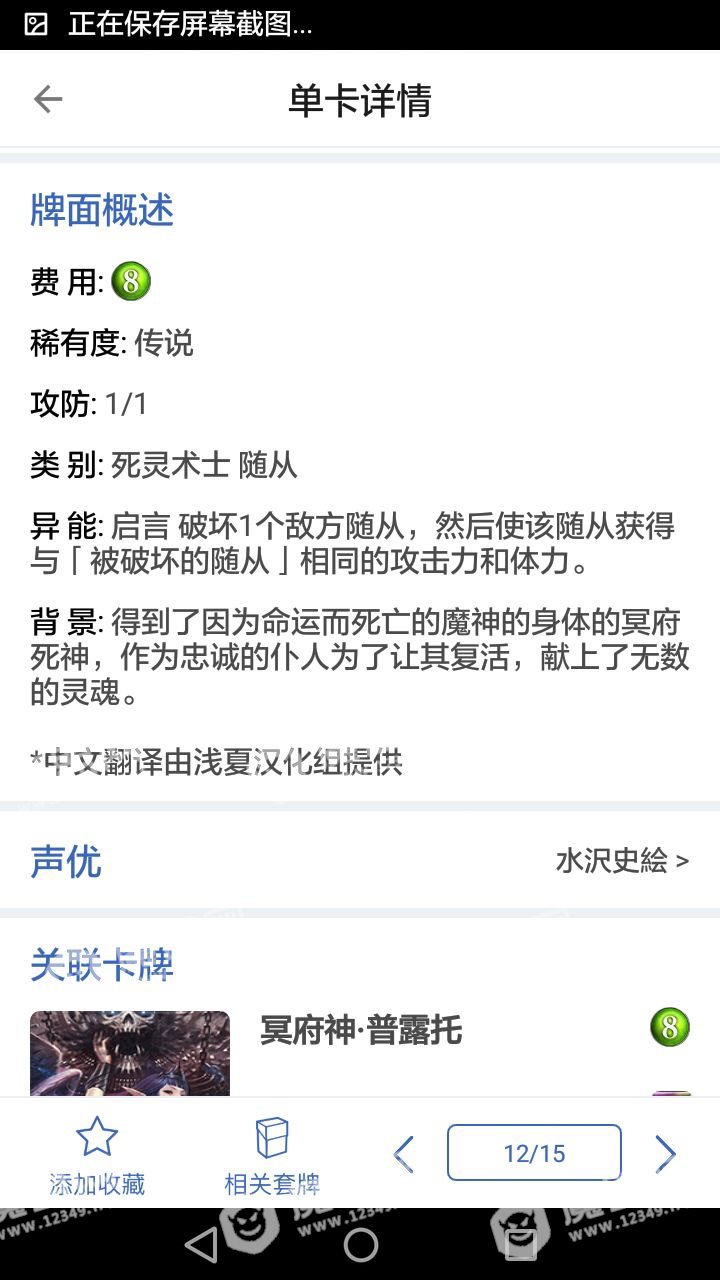Add this card to favorites (添加收藏)
The width and height of the screenshot is (720, 1280).
coord(97,1155)
